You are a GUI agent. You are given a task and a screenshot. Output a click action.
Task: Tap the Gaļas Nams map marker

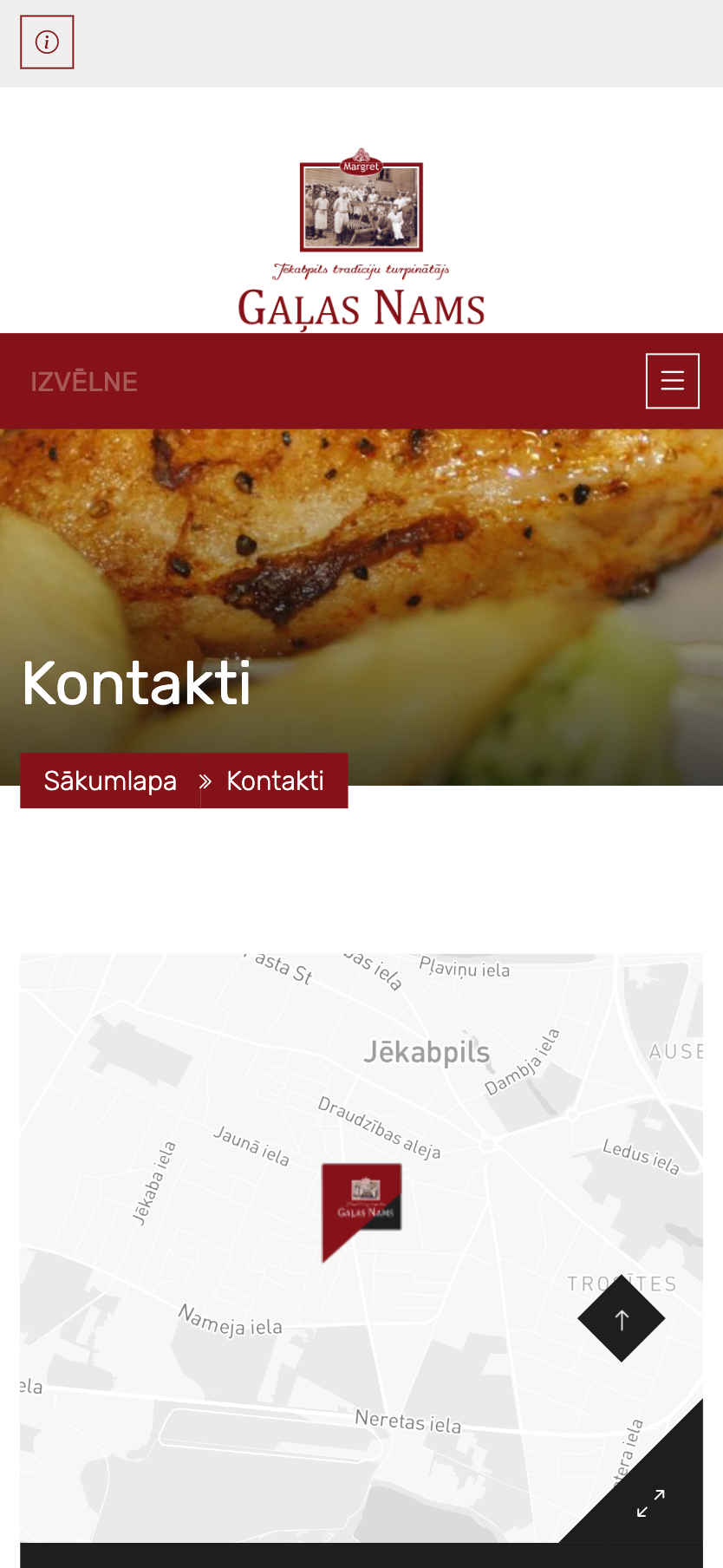pyautogui.click(x=361, y=1205)
